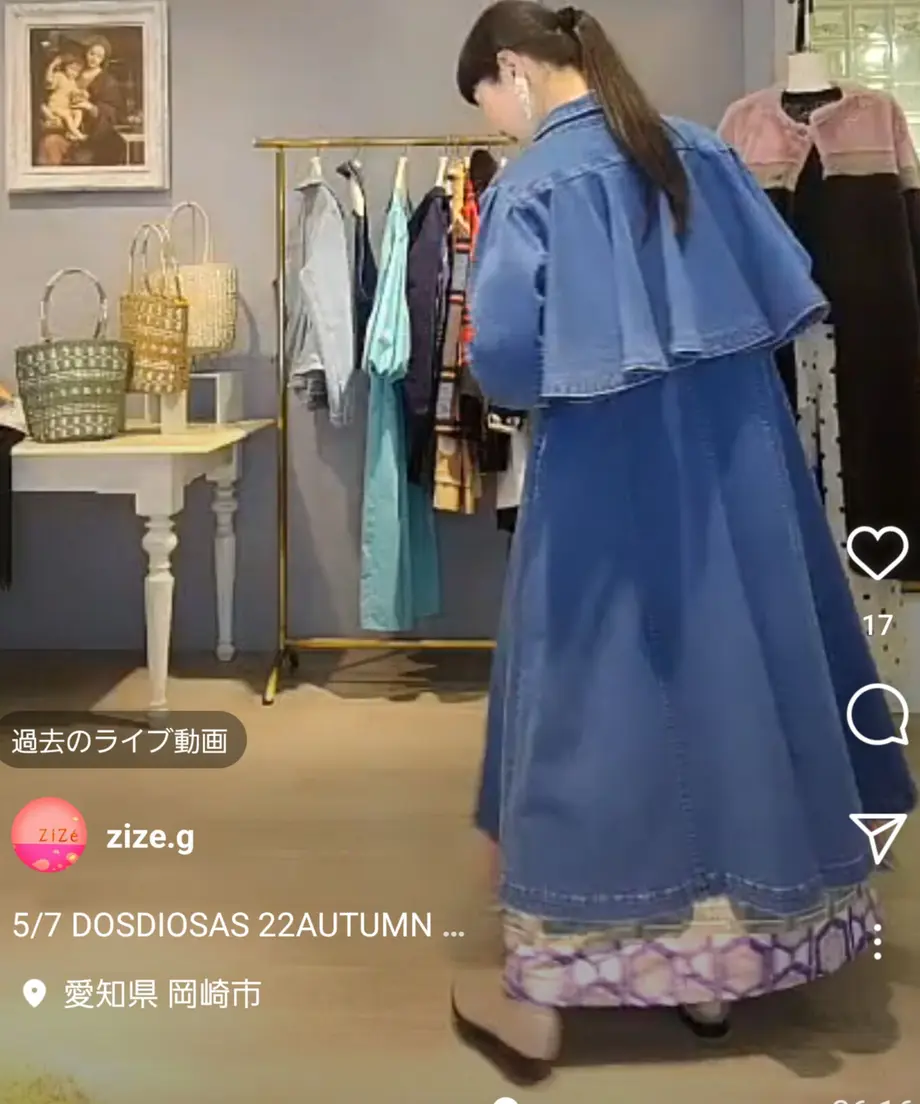Open the 愛知県 岡崎市 location tag
The image size is (920, 1104).
(162, 994)
